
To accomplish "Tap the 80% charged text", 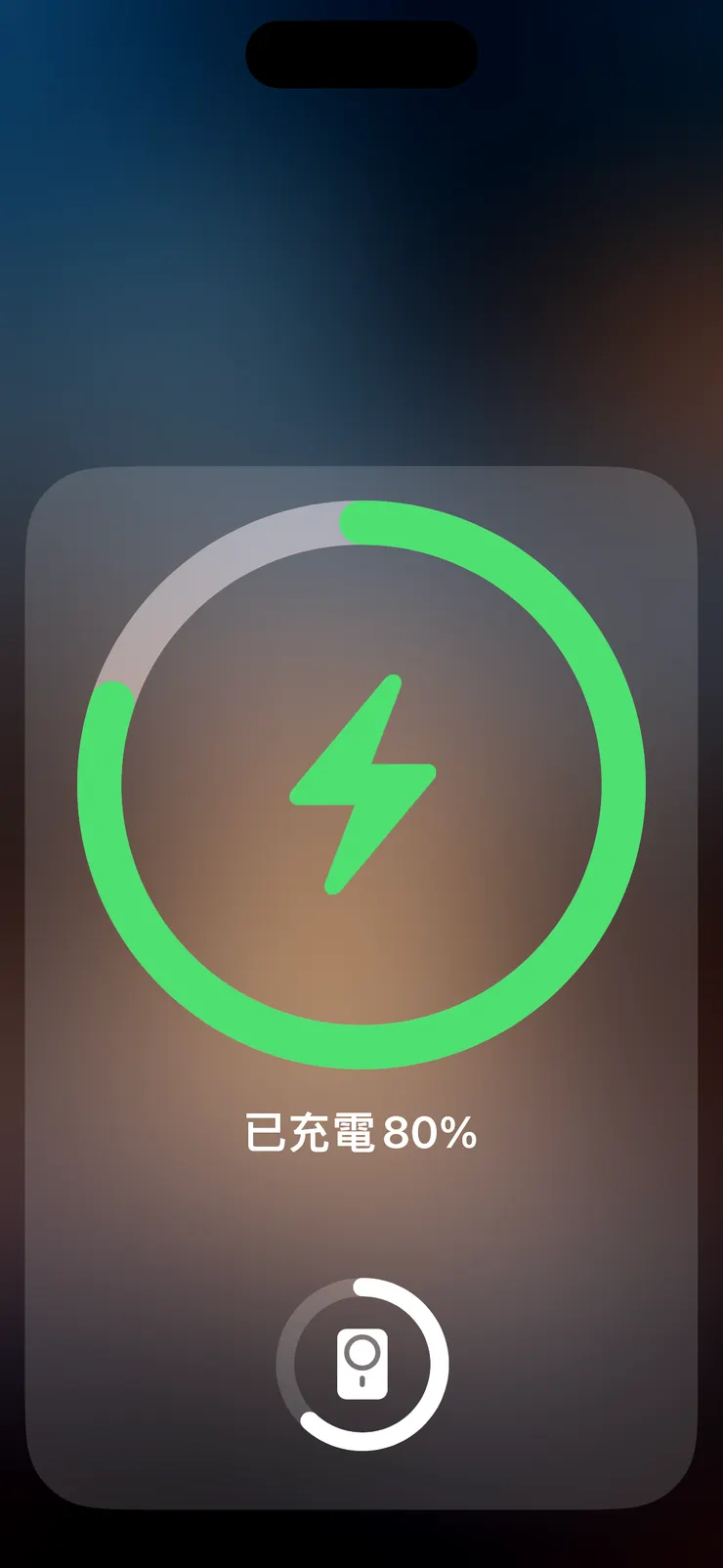I will click(430, 1135).
